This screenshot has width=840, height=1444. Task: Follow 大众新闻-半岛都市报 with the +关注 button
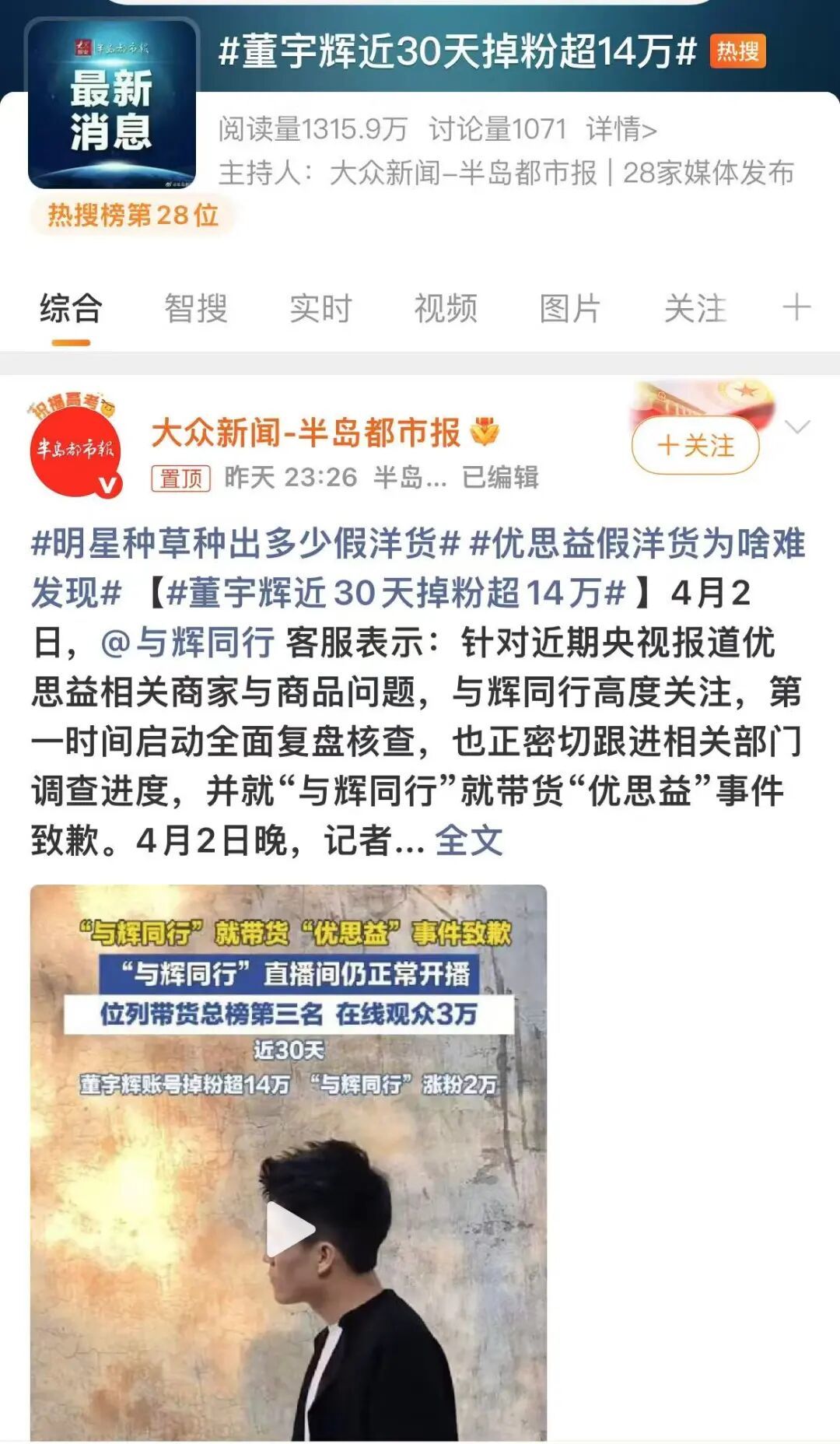click(x=695, y=446)
